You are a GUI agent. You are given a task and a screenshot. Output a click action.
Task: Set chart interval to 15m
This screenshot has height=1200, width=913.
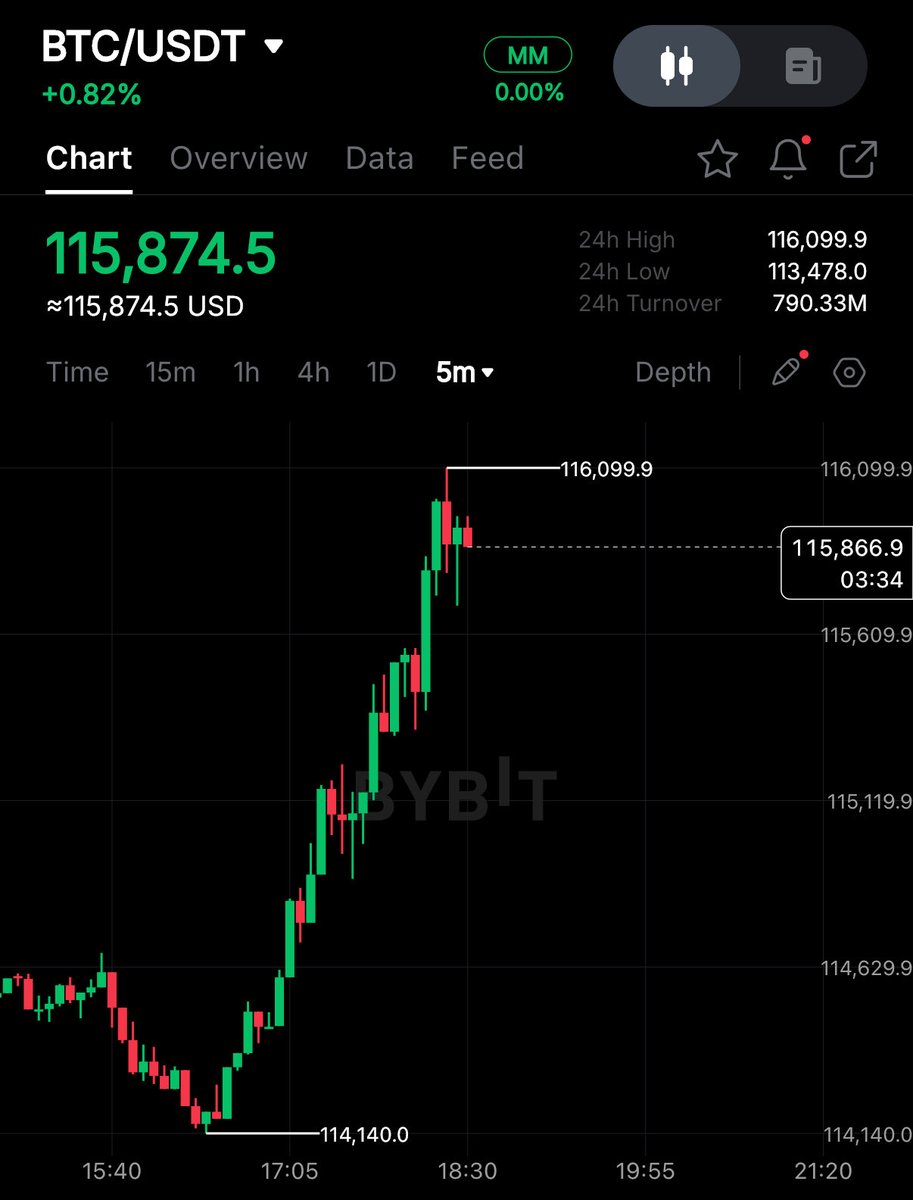pyautogui.click(x=170, y=372)
